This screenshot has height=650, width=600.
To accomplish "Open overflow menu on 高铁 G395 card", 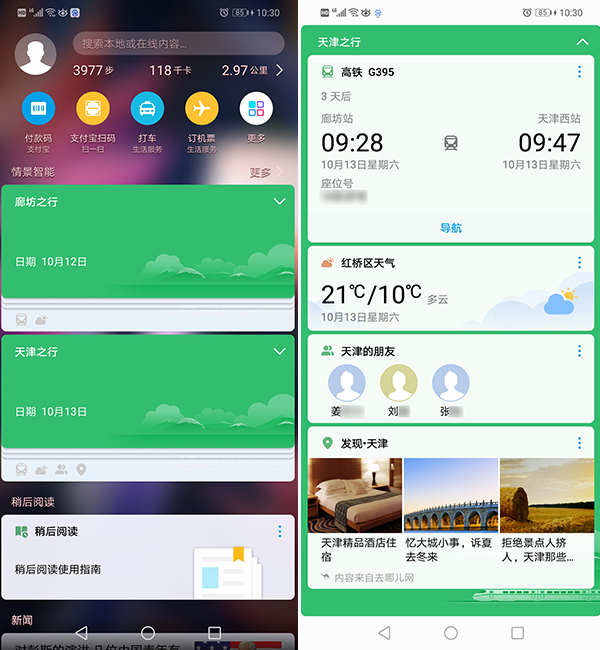I will [579, 72].
